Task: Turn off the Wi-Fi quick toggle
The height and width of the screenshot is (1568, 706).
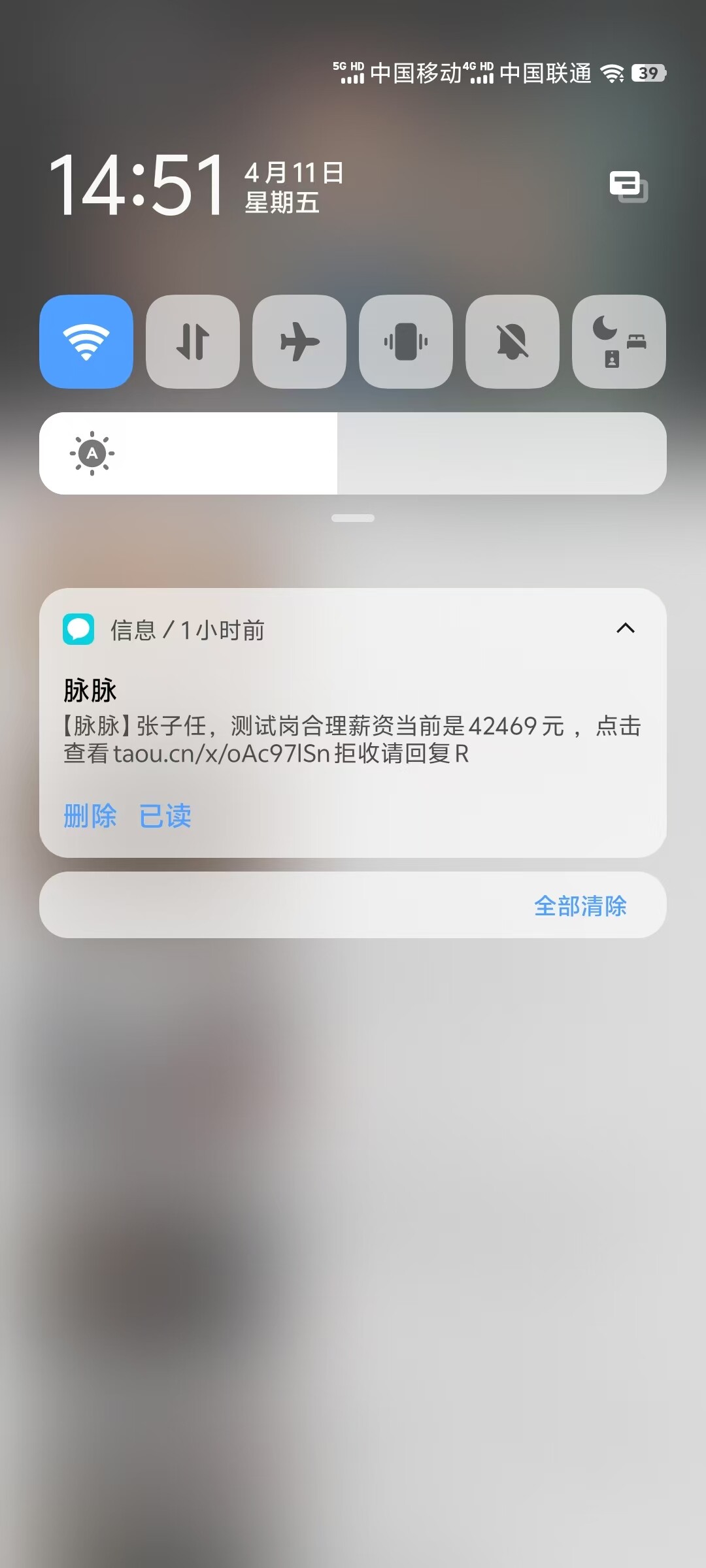Action: click(86, 342)
